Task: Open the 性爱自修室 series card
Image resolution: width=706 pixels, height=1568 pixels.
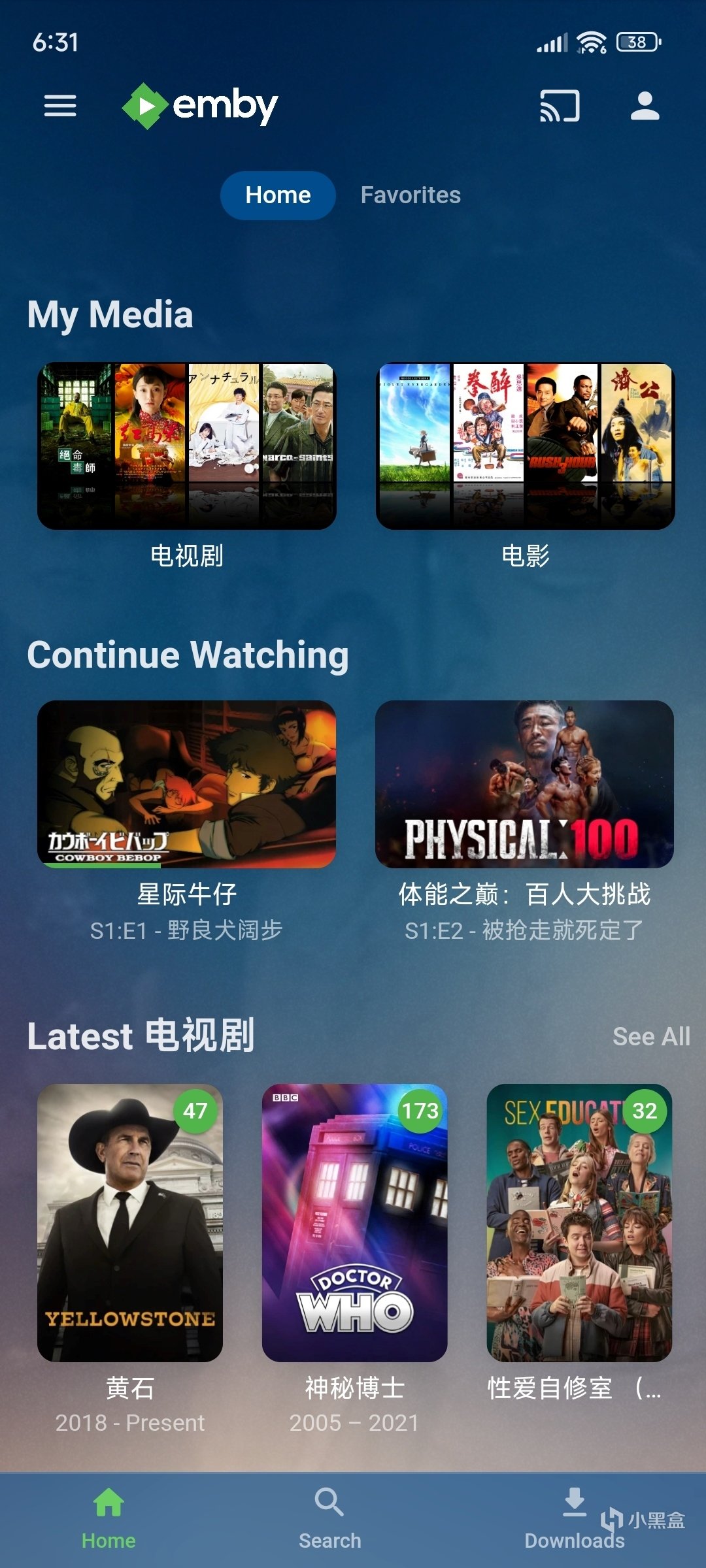Action: (x=579, y=1222)
